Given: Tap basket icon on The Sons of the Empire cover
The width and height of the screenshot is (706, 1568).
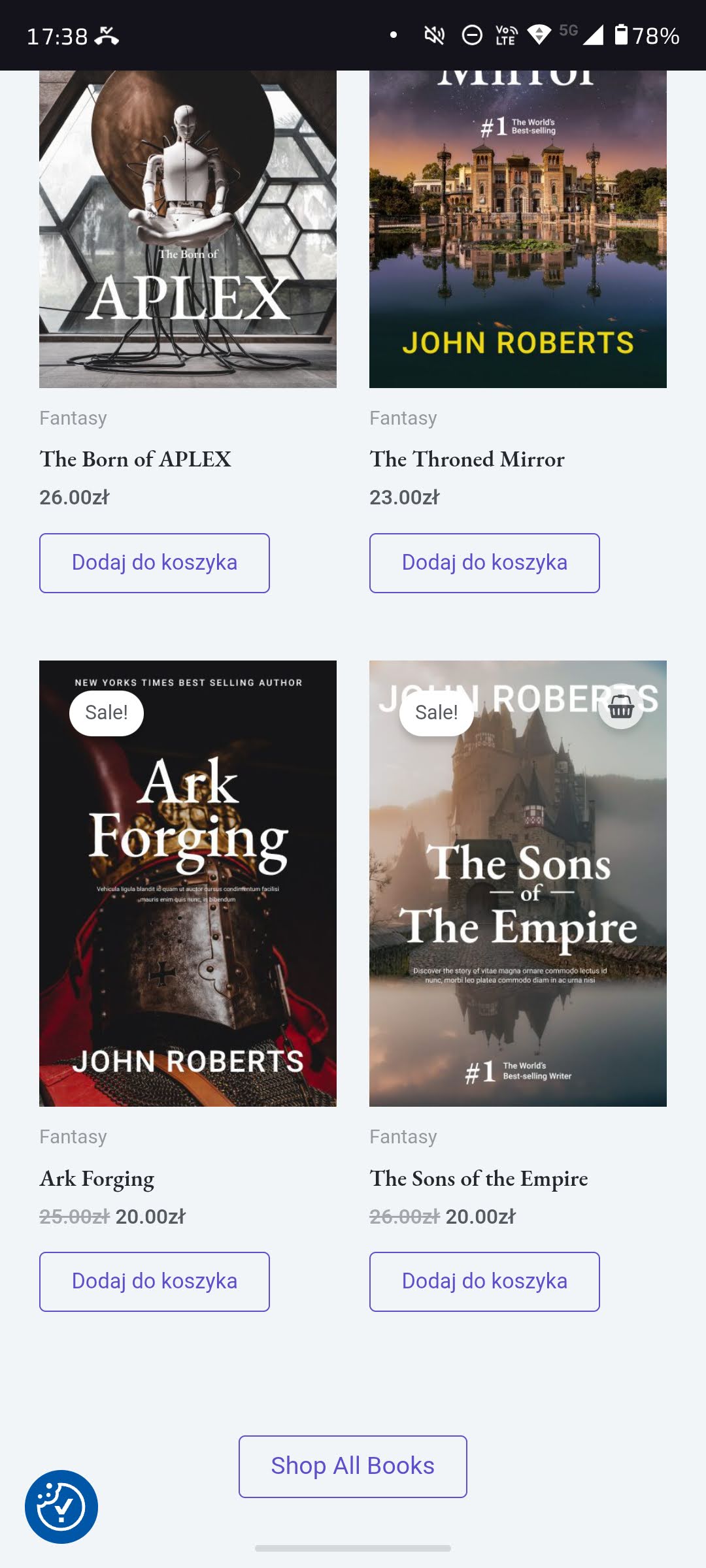Looking at the screenshot, I should (x=620, y=707).
